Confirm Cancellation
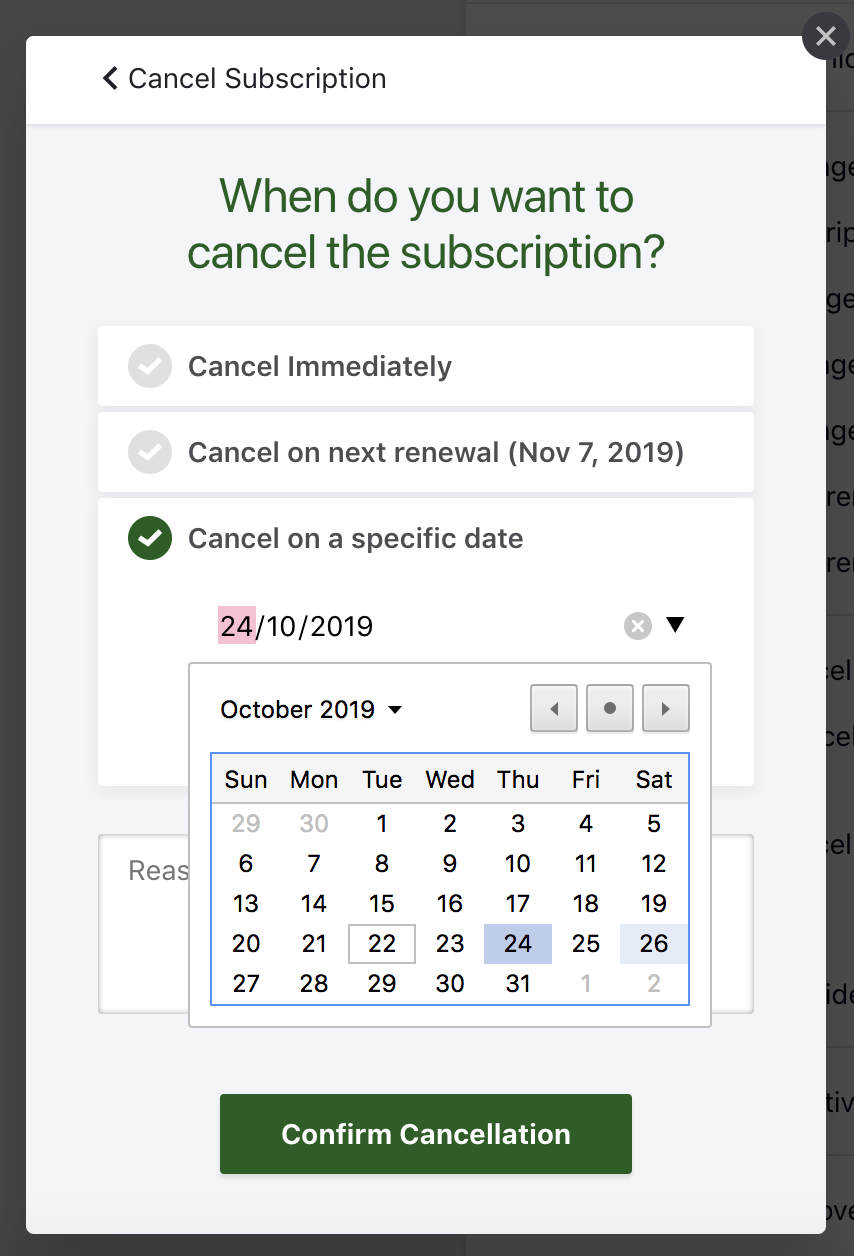854x1256 pixels. pos(426,1134)
